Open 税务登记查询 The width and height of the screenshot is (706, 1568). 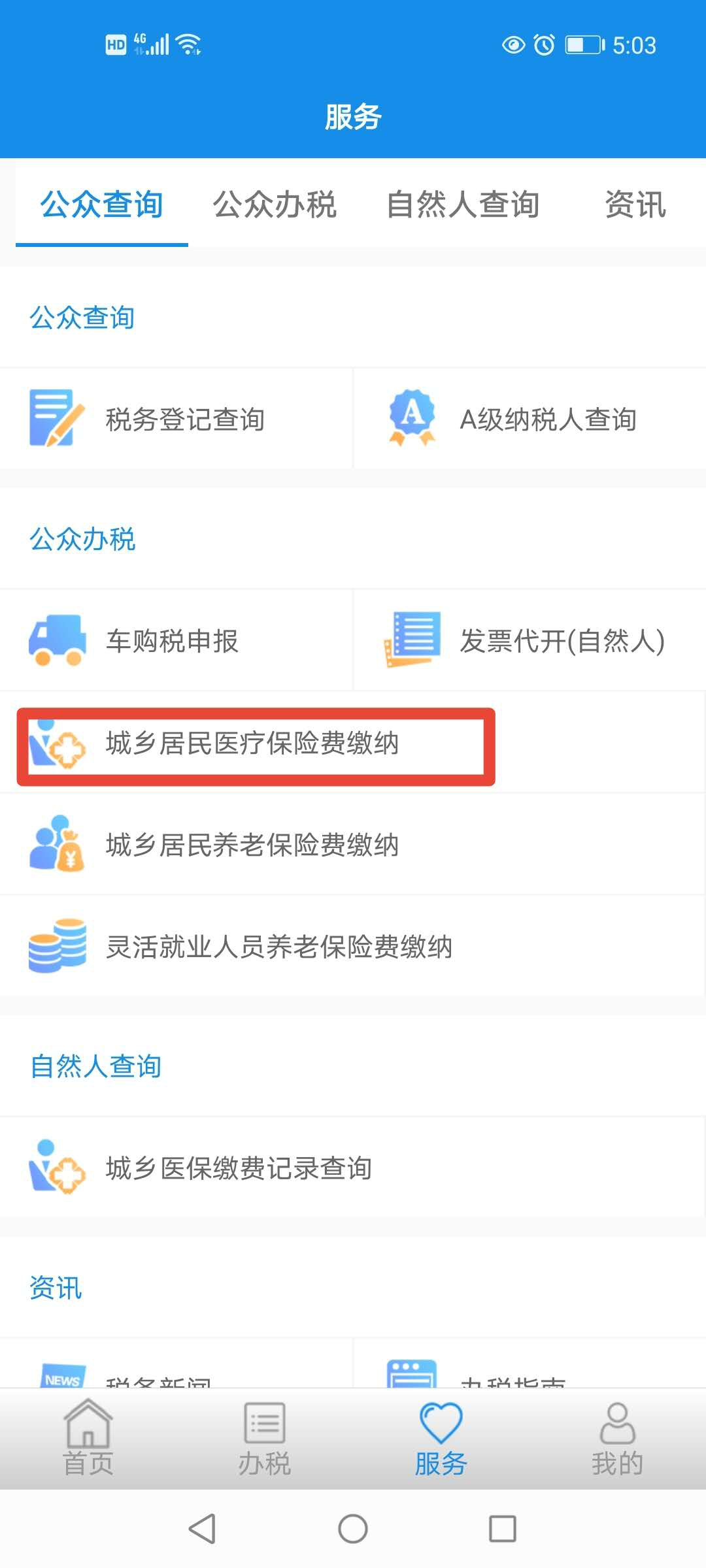pyautogui.click(x=176, y=419)
